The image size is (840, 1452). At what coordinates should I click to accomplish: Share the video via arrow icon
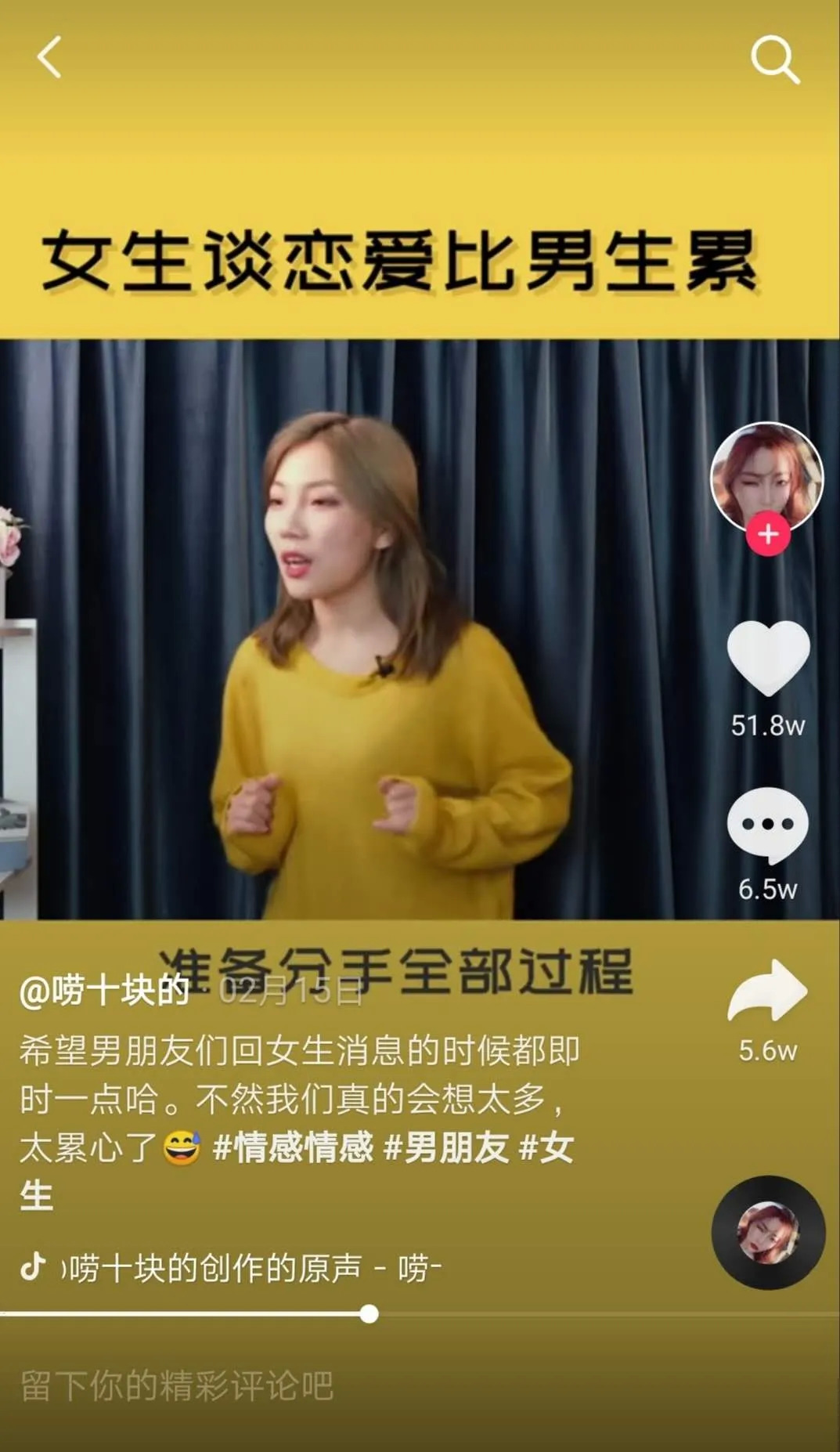767,991
